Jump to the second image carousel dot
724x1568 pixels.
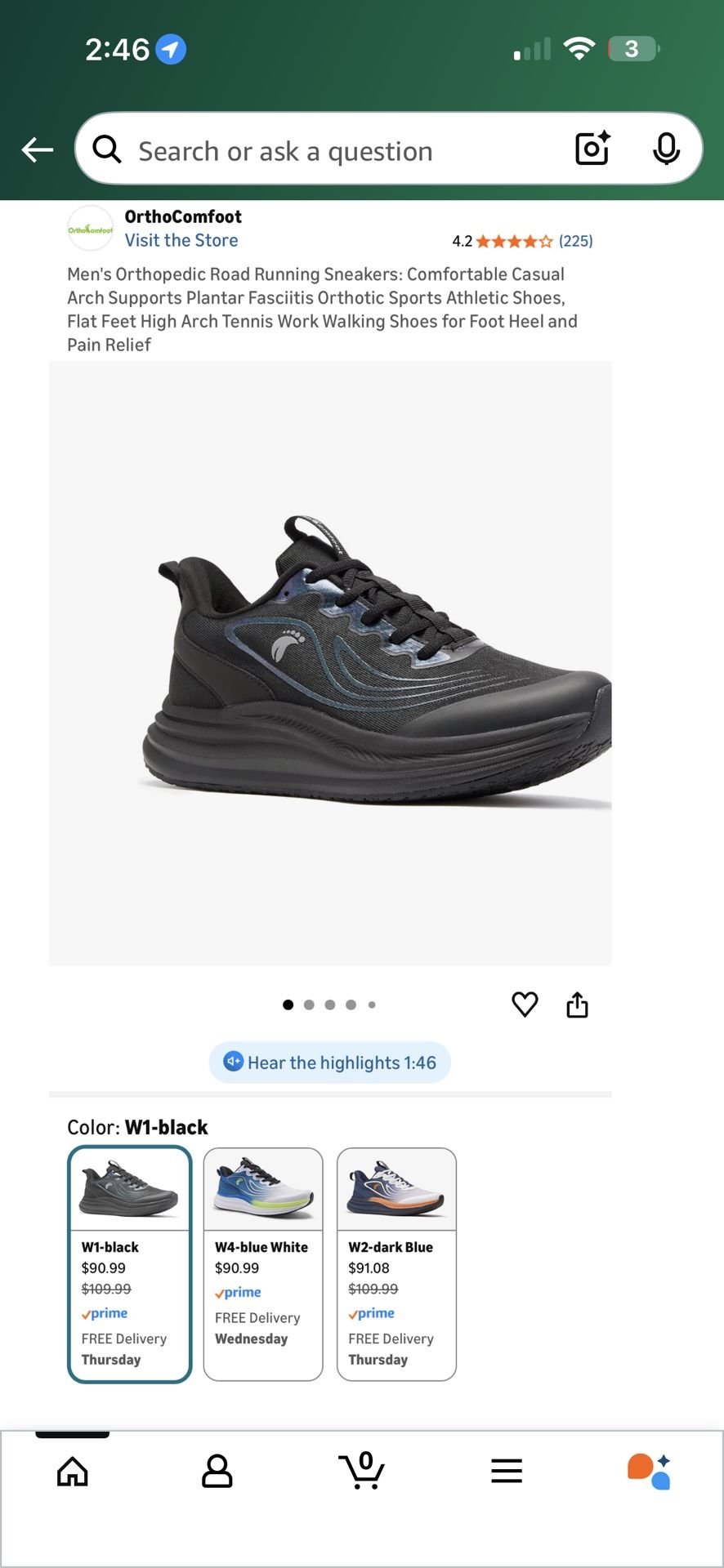pos(309,1004)
